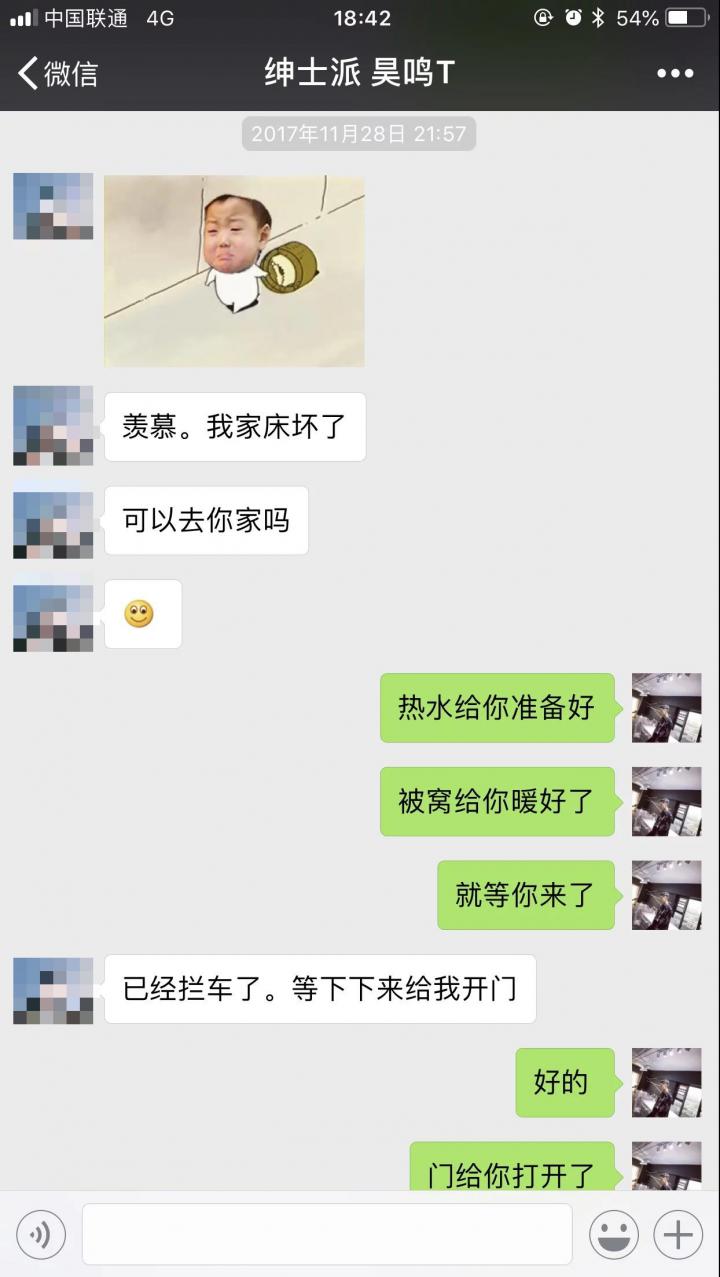Open my avatar beside 热水给你准备好
Screen dimensions: 720x1277
coord(666,708)
